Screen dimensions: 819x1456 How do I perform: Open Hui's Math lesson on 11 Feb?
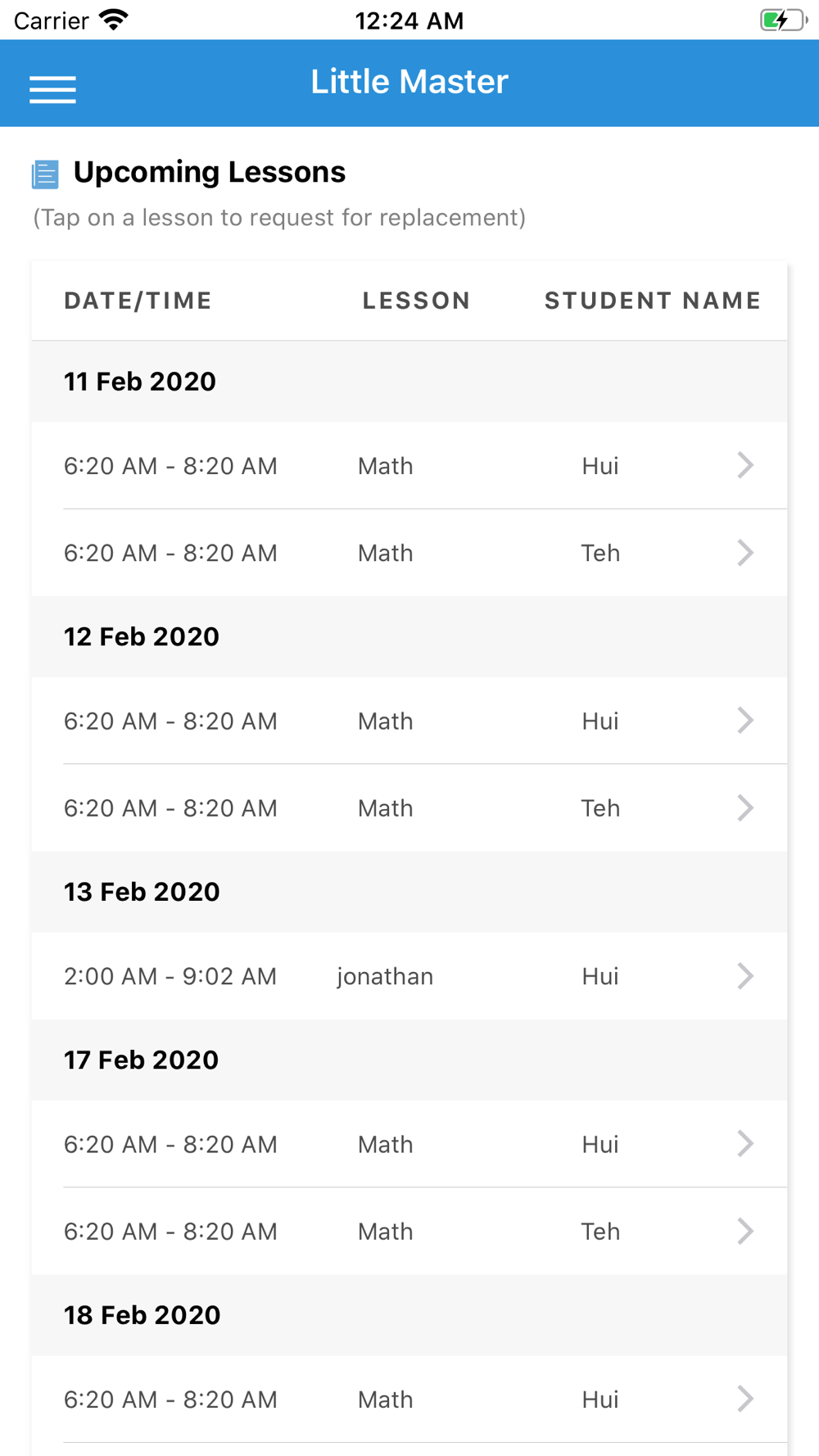click(x=409, y=465)
